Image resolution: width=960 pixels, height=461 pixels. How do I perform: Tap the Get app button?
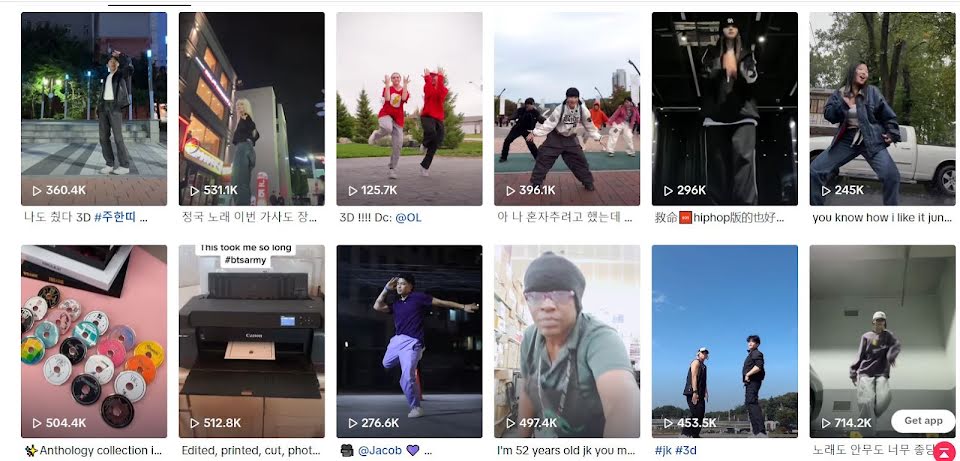[x=923, y=421]
